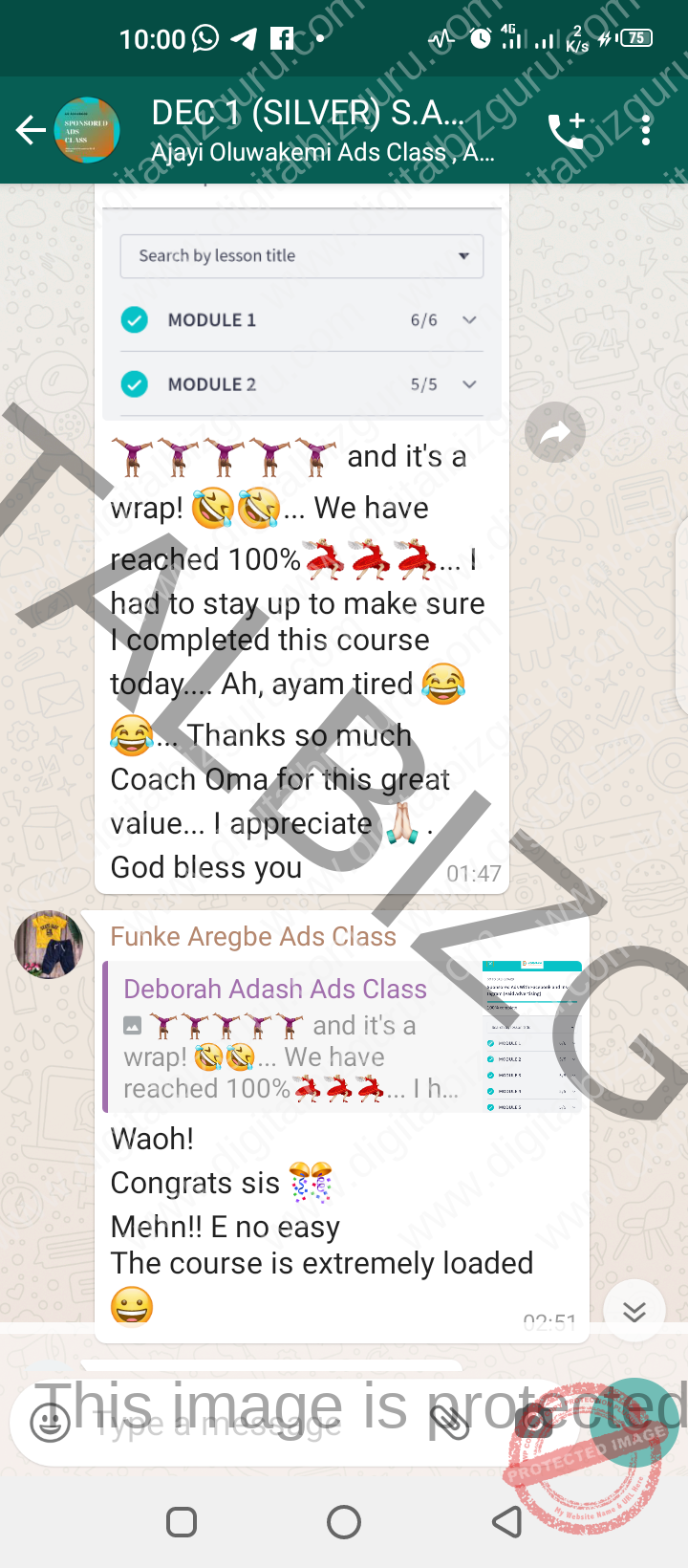Open the emoji picker

pyautogui.click(x=50, y=1422)
